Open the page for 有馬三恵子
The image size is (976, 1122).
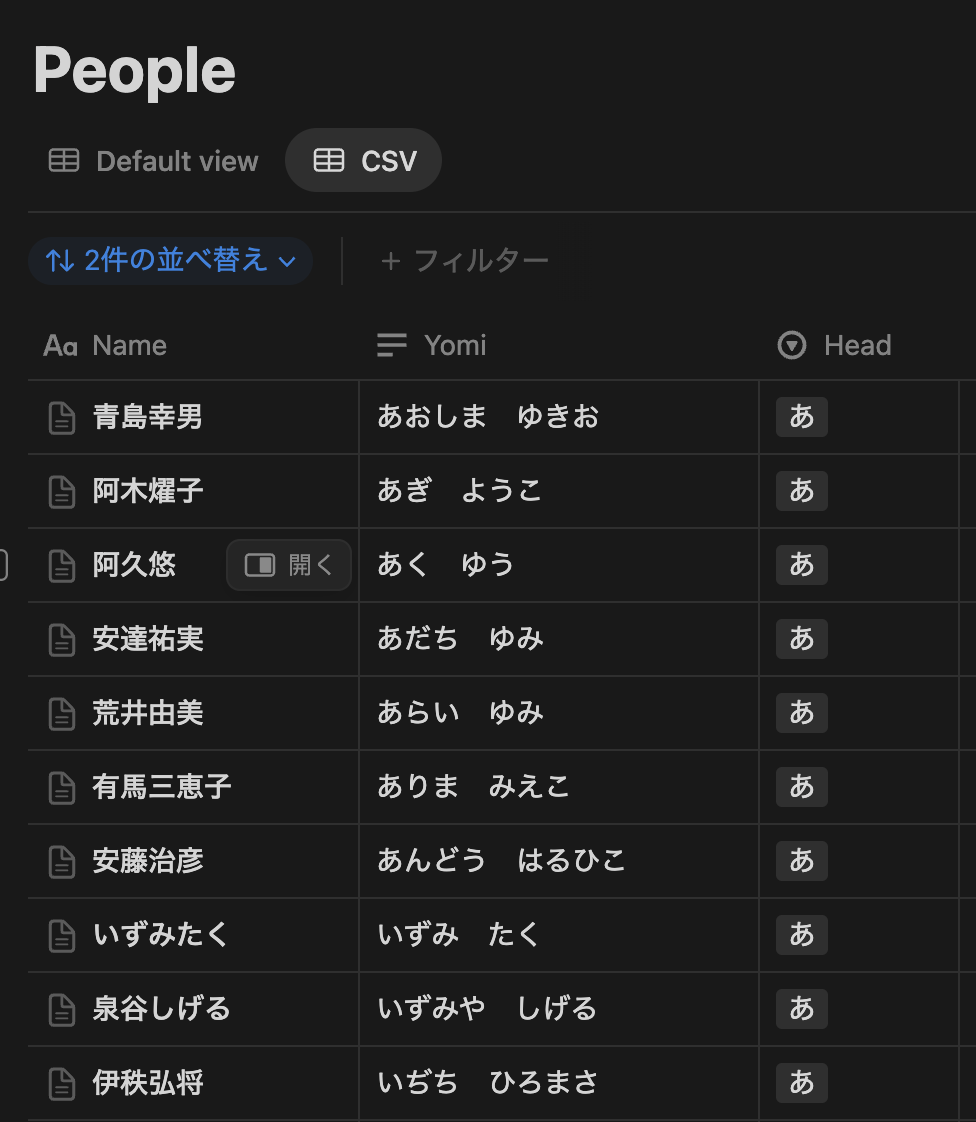161,787
